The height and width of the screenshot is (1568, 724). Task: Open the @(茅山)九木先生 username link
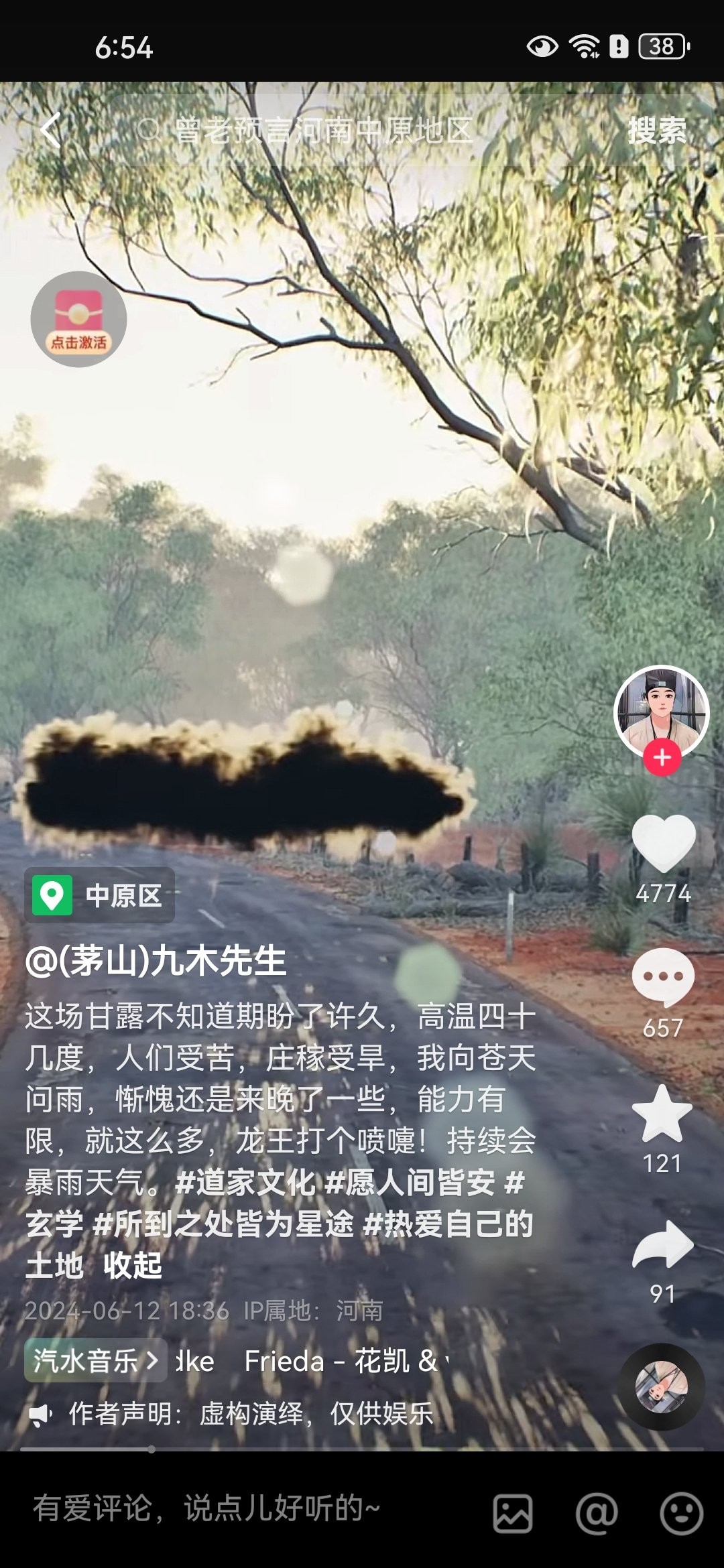click(156, 961)
